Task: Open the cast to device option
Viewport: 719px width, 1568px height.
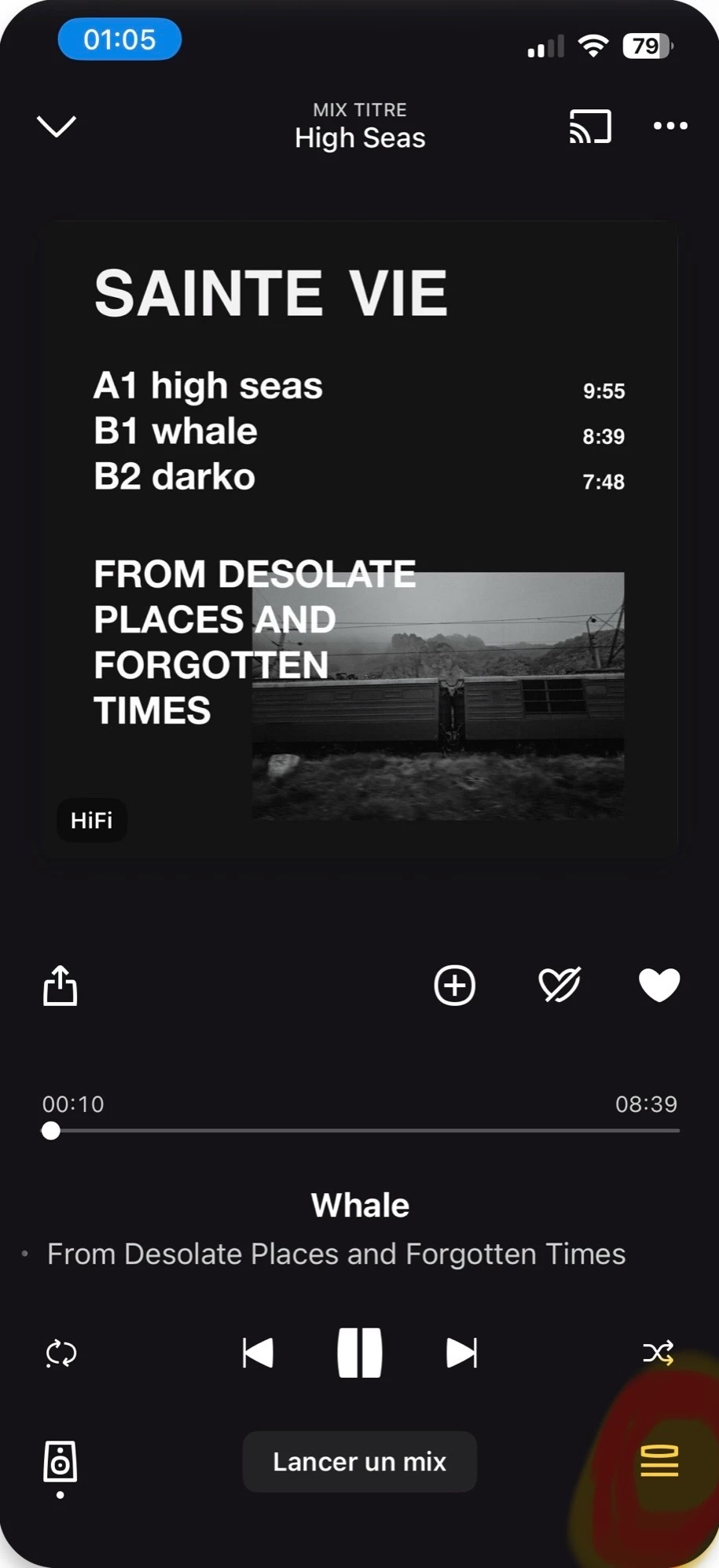Action: [590, 127]
